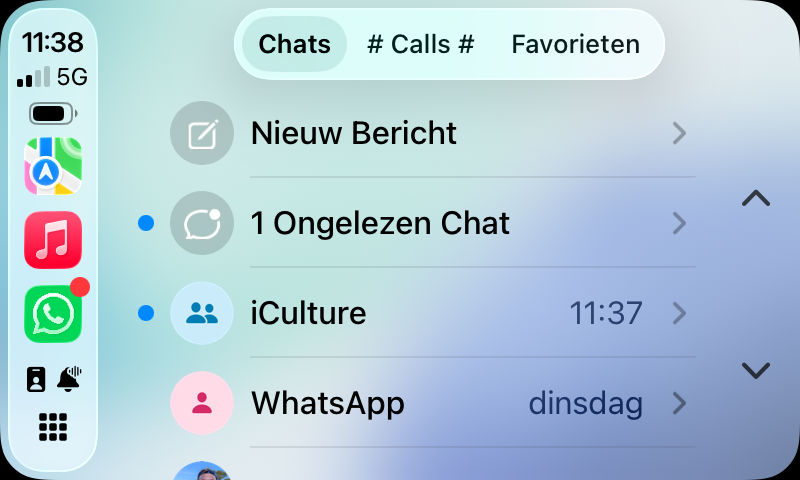Open the iCulture group chat

point(430,313)
